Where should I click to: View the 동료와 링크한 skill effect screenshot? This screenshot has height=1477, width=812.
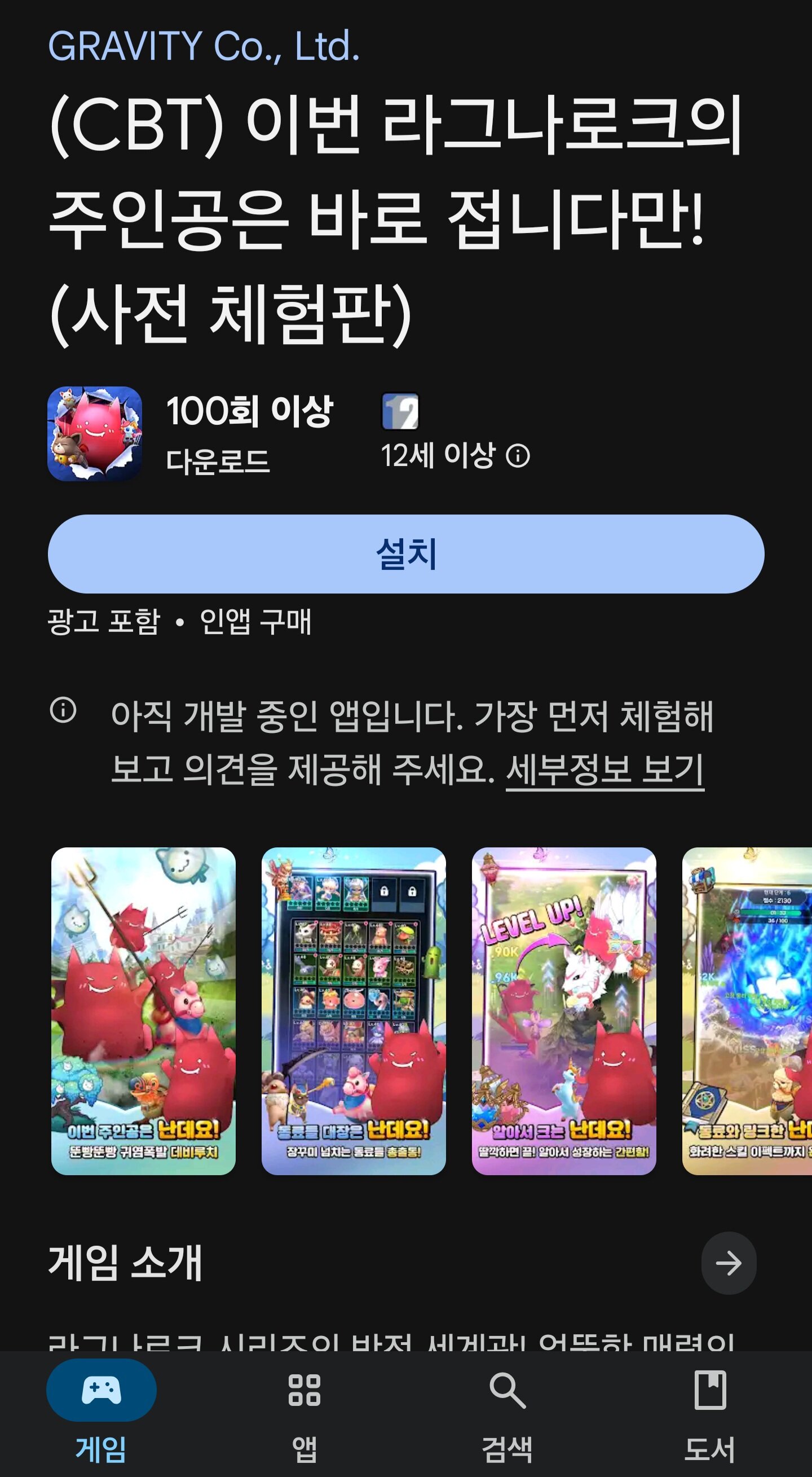(x=747, y=1012)
